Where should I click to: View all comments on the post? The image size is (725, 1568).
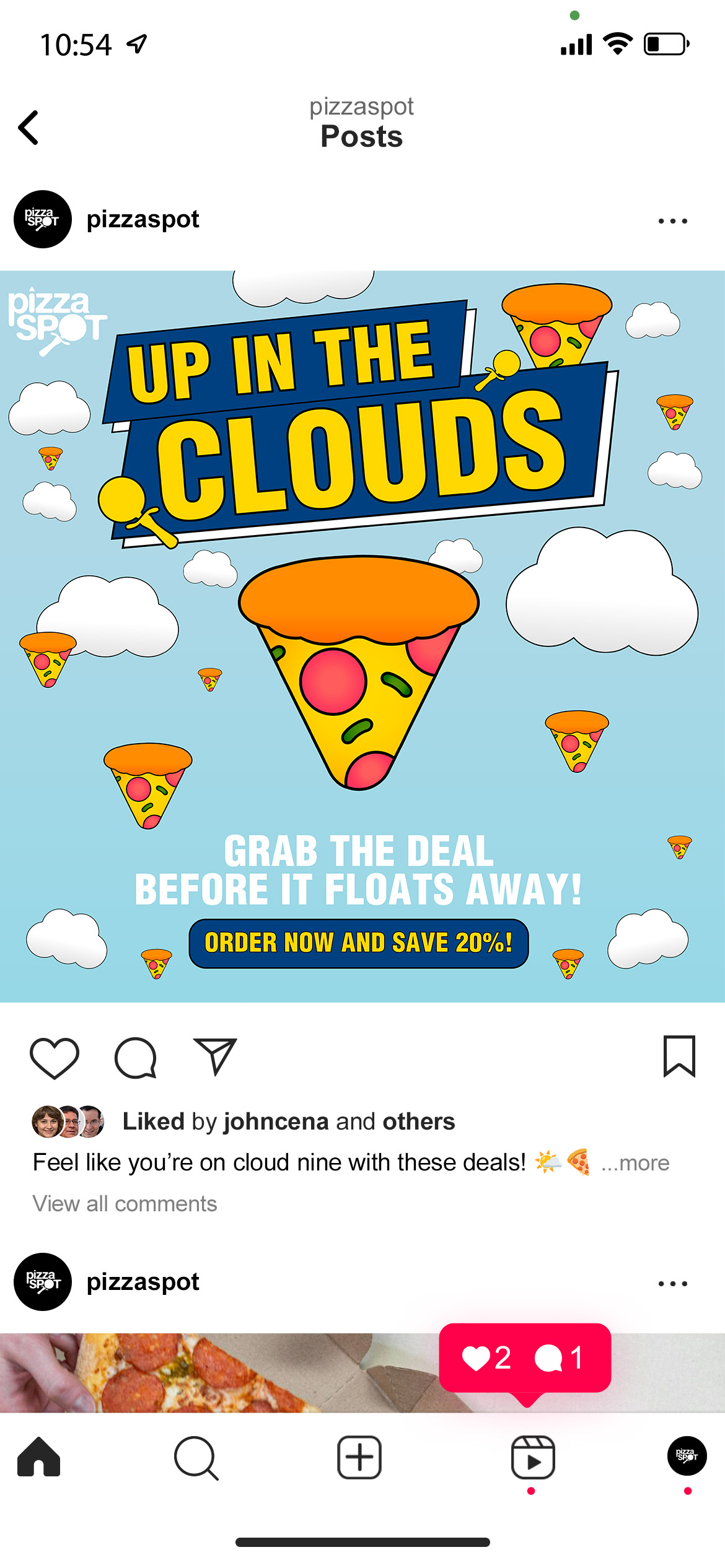[x=125, y=1203]
